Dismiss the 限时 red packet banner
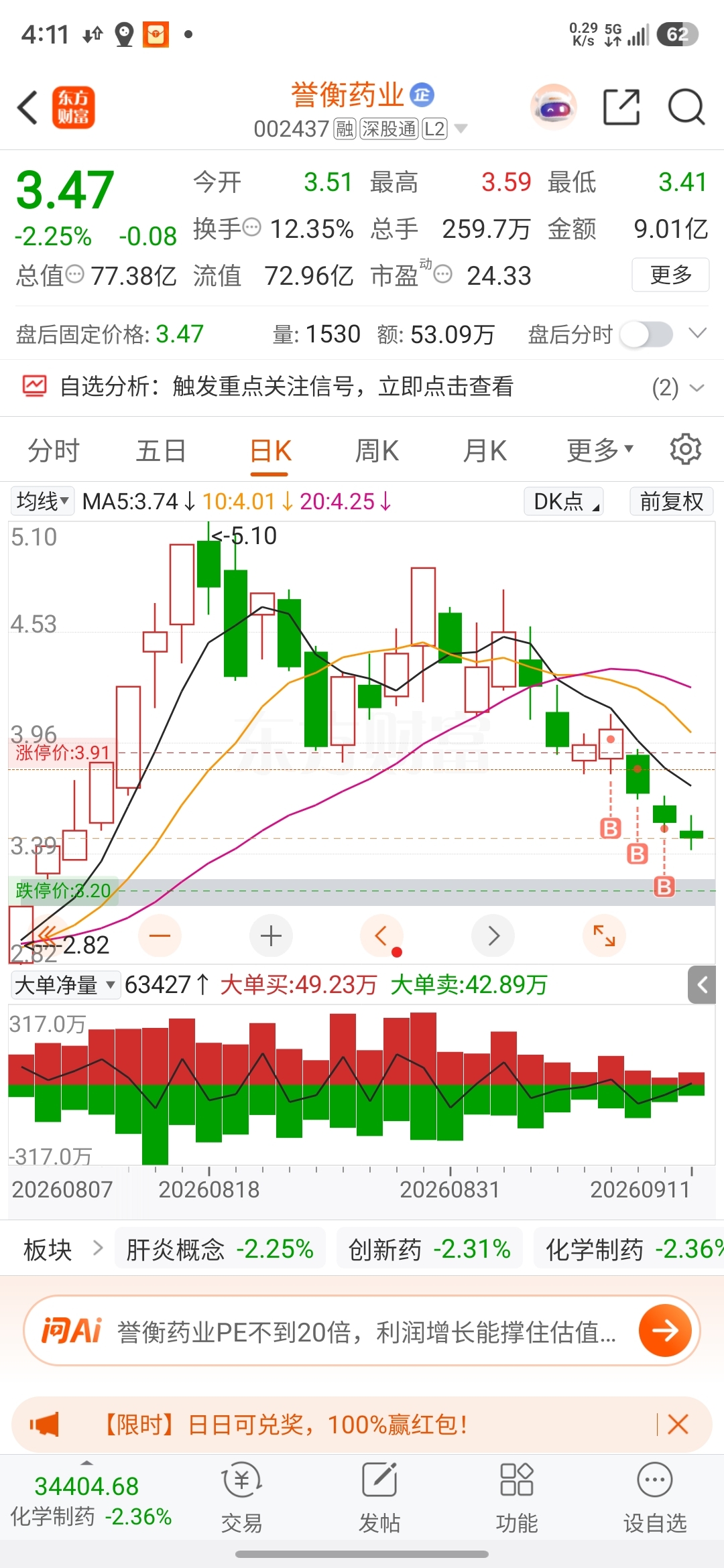 pyautogui.click(x=678, y=1424)
